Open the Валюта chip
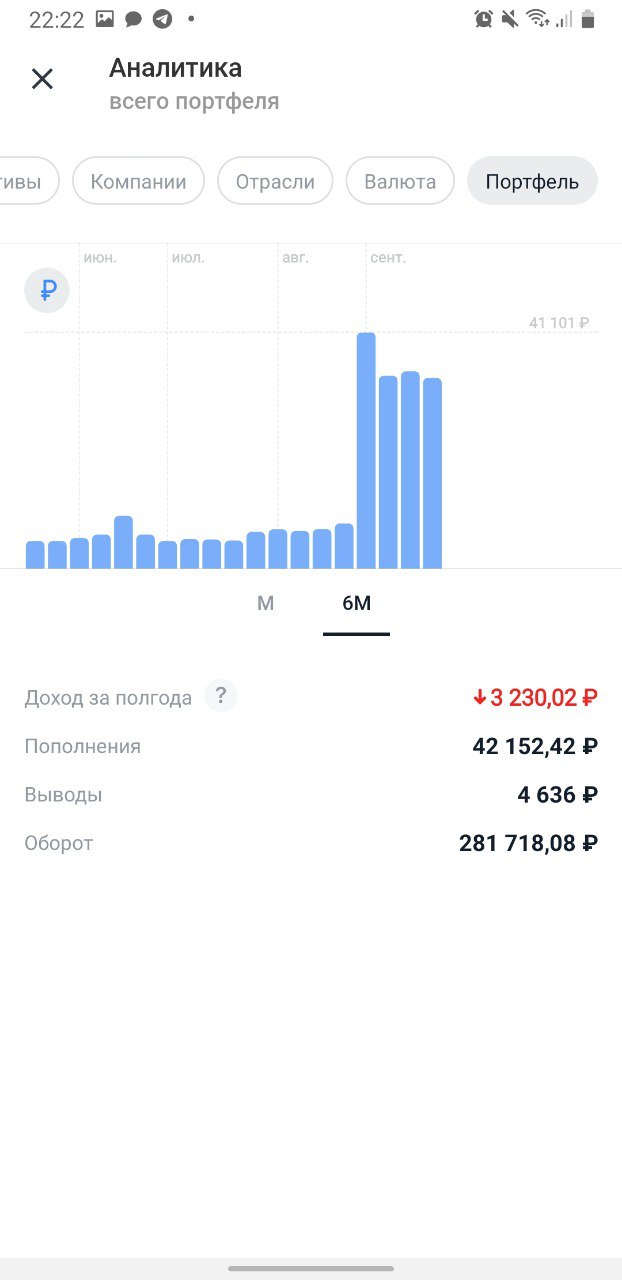 [x=400, y=182]
